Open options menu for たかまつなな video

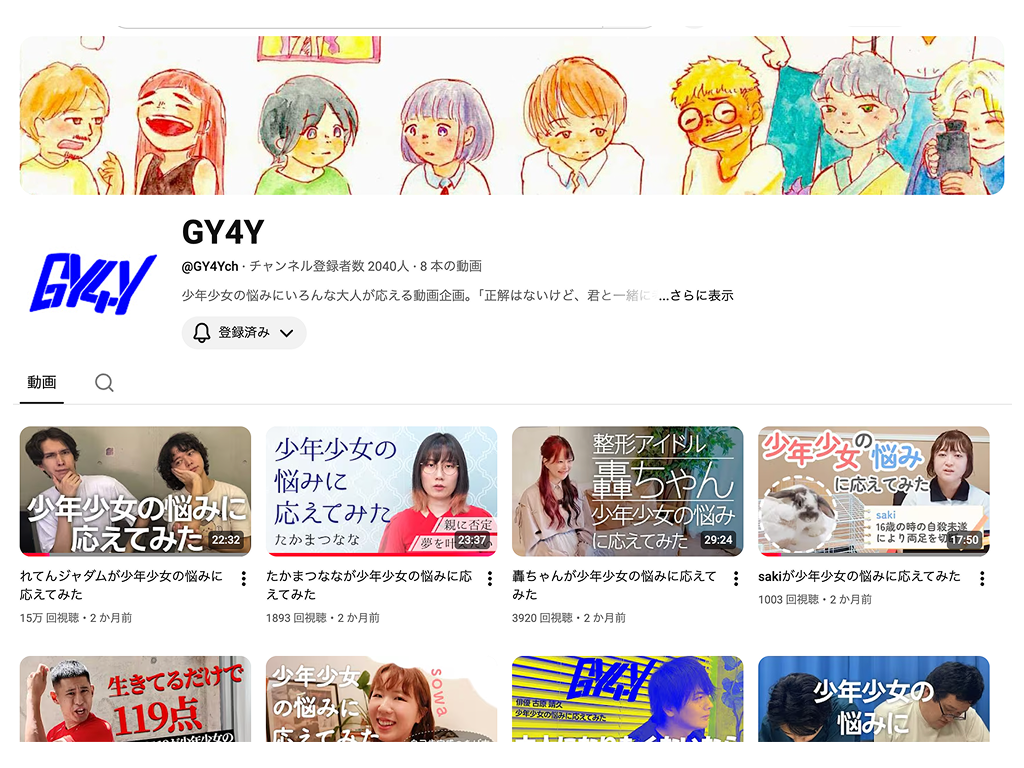(x=490, y=579)
